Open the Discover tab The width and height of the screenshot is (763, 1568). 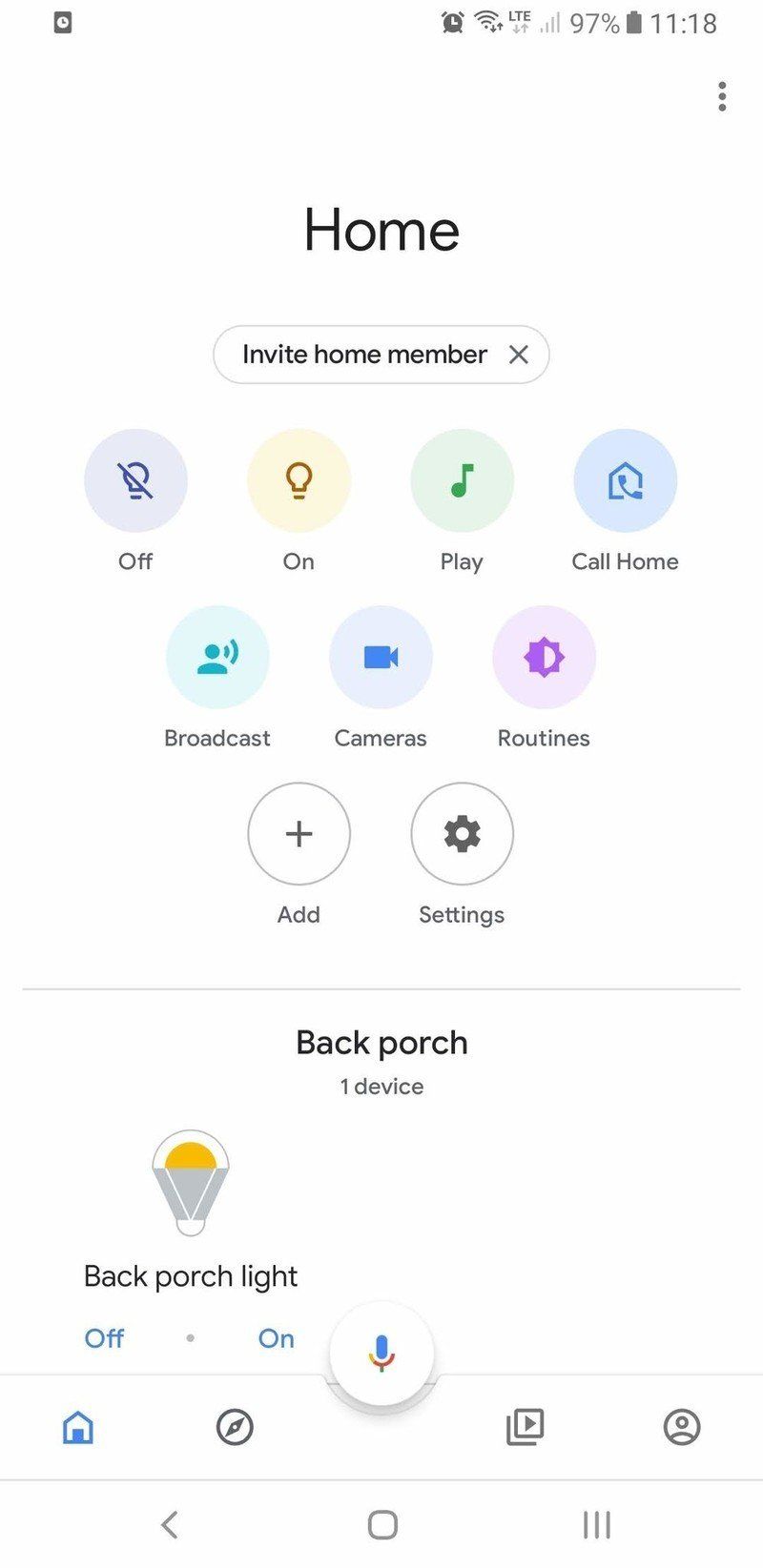236,1427
